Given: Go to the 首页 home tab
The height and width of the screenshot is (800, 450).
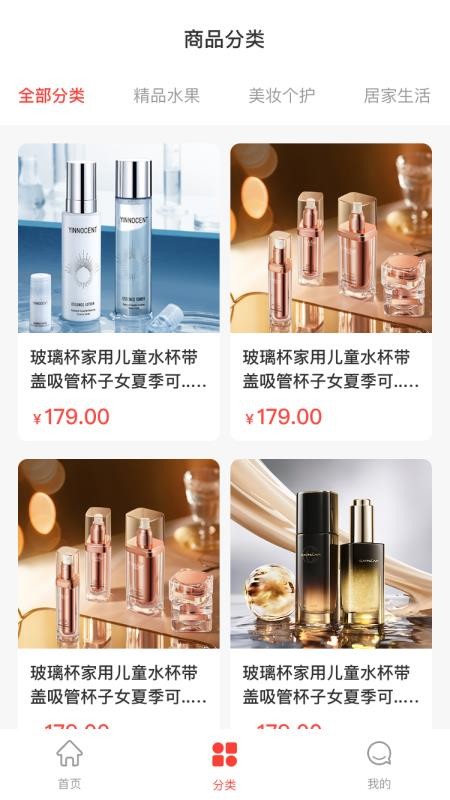Looking at the screenshot, I should coord(69,764).
